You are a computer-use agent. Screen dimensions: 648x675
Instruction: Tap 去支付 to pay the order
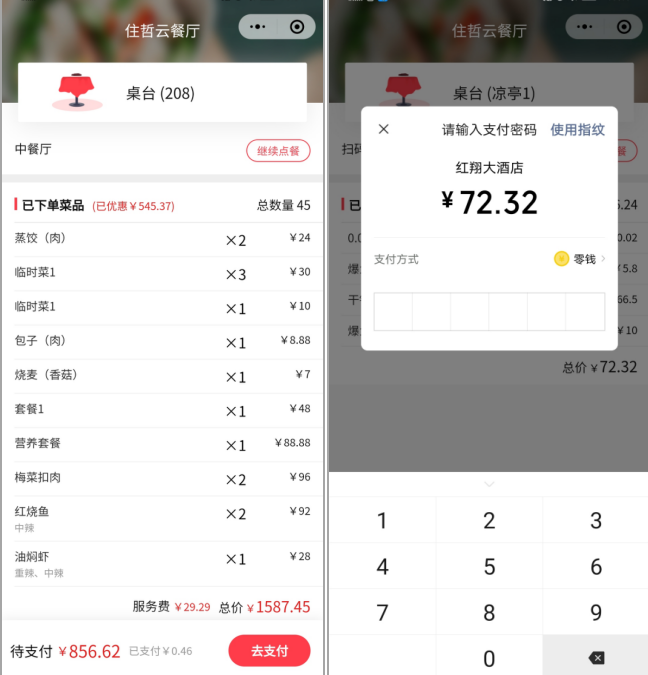click(x=269, y=651)
